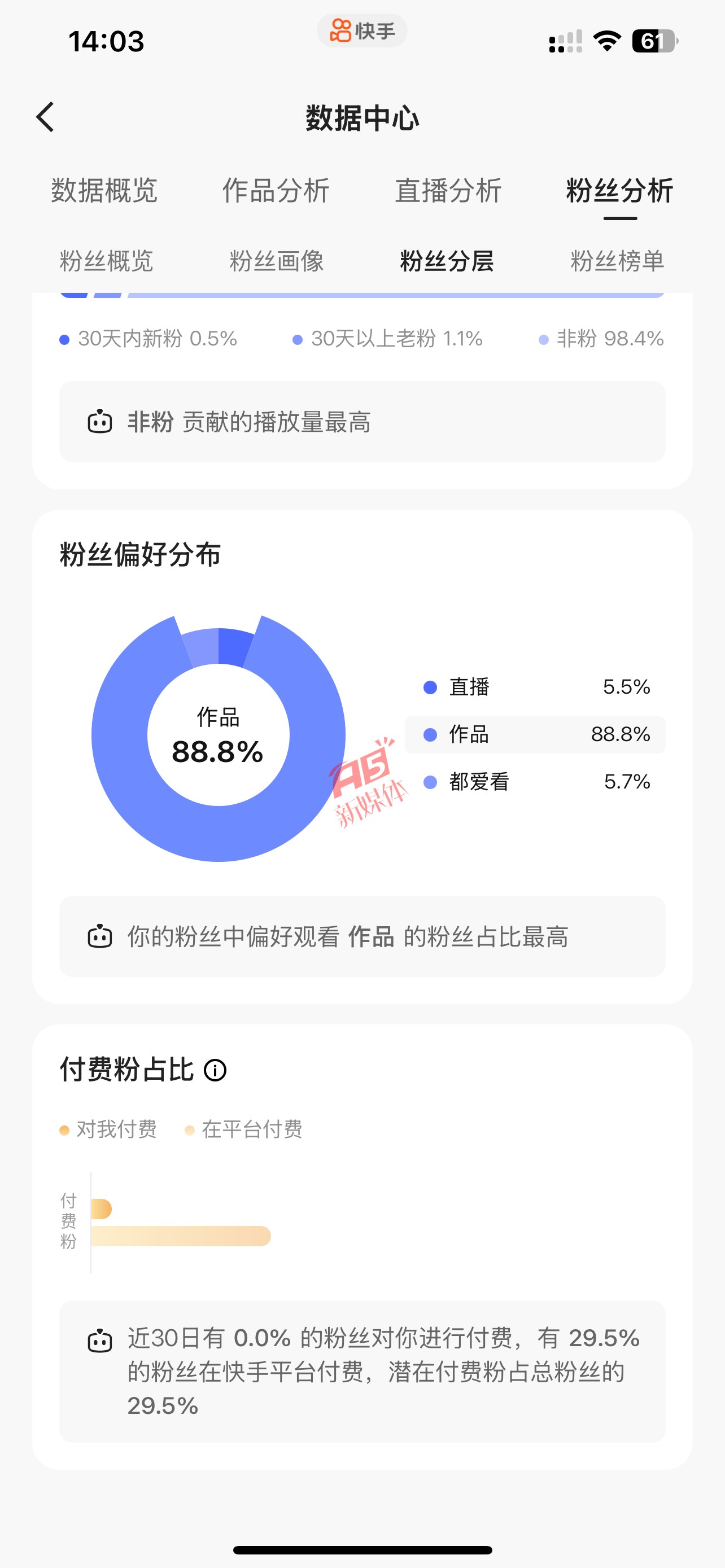
Task: Open the 直播分析 tab
Action: pos(448,191)
